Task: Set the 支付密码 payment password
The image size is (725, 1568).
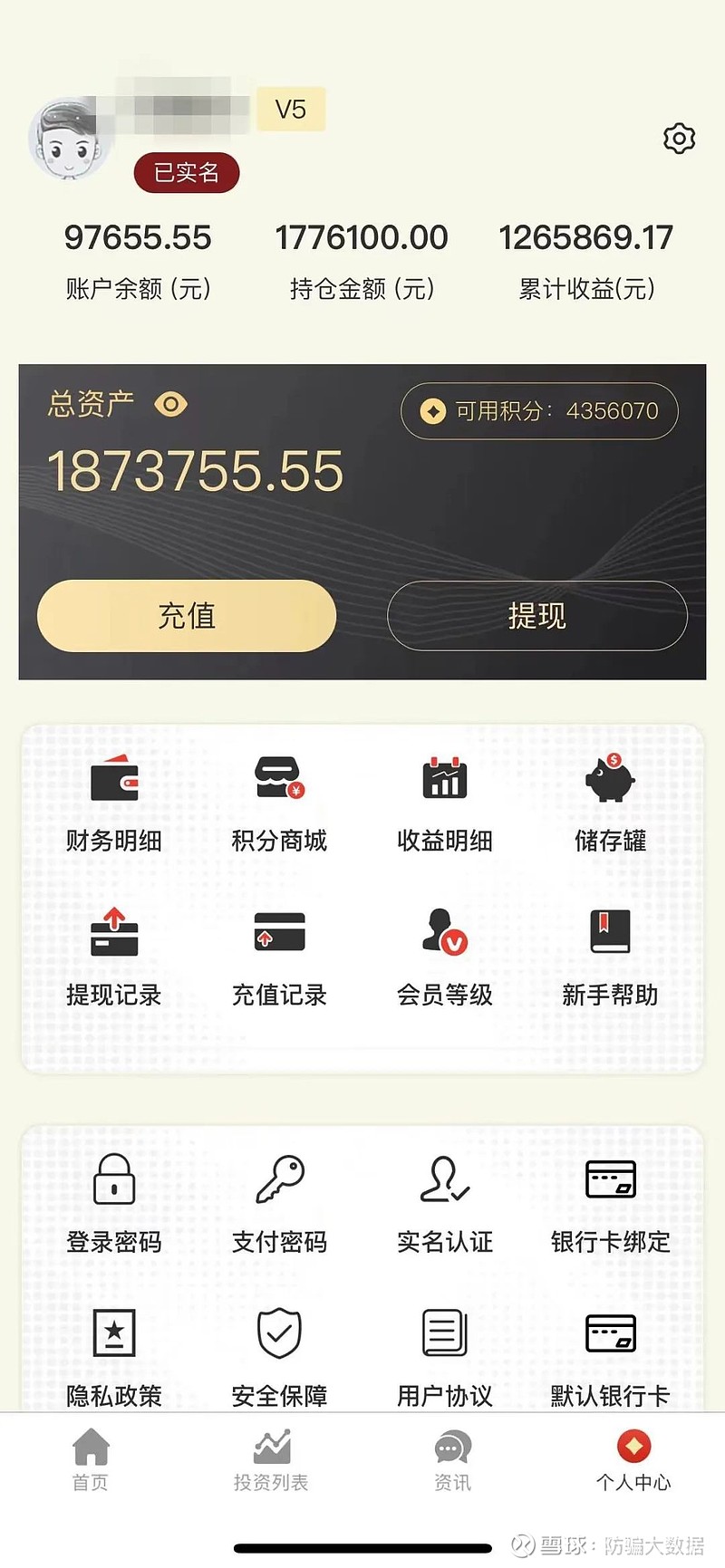Action: (278, 1200)
